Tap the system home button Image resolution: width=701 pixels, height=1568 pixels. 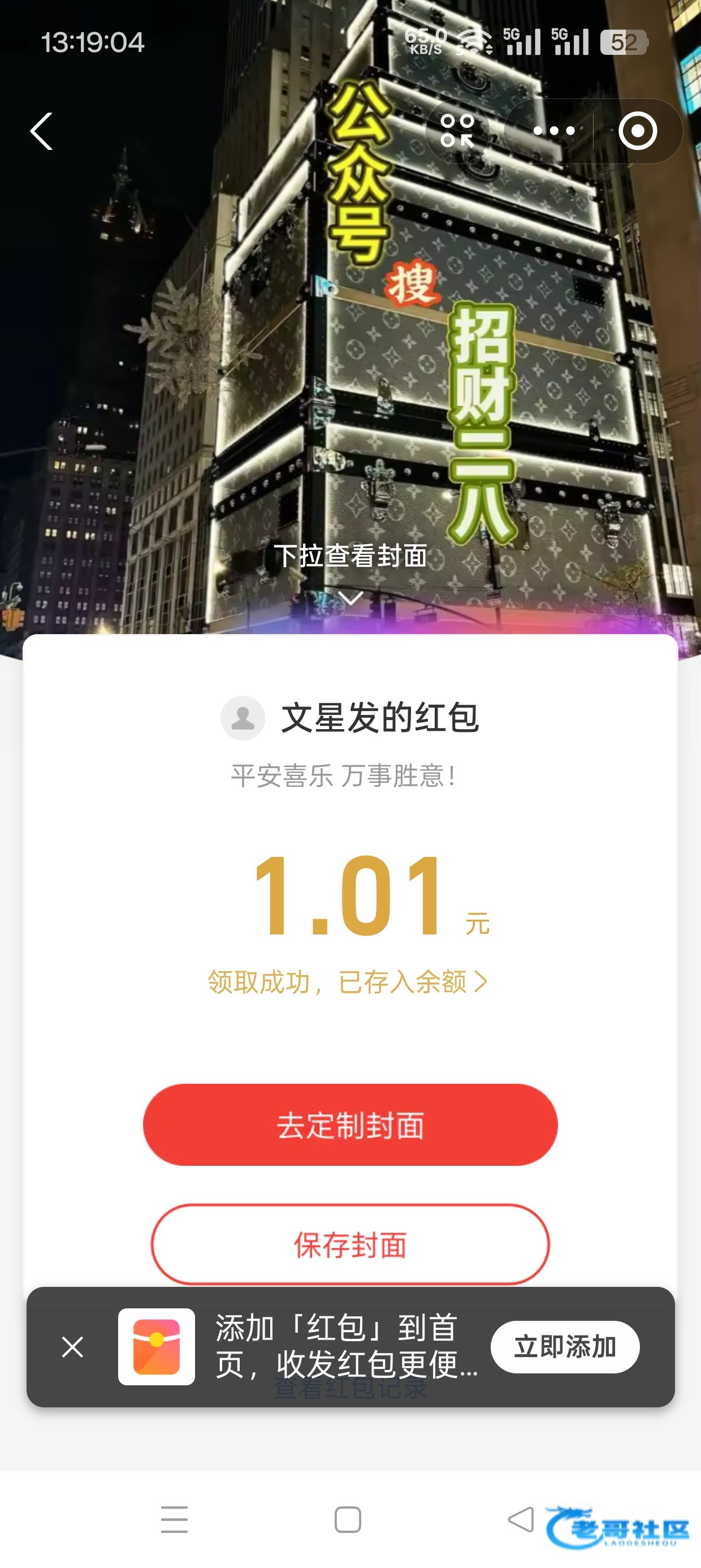(x=348, y=1520)
